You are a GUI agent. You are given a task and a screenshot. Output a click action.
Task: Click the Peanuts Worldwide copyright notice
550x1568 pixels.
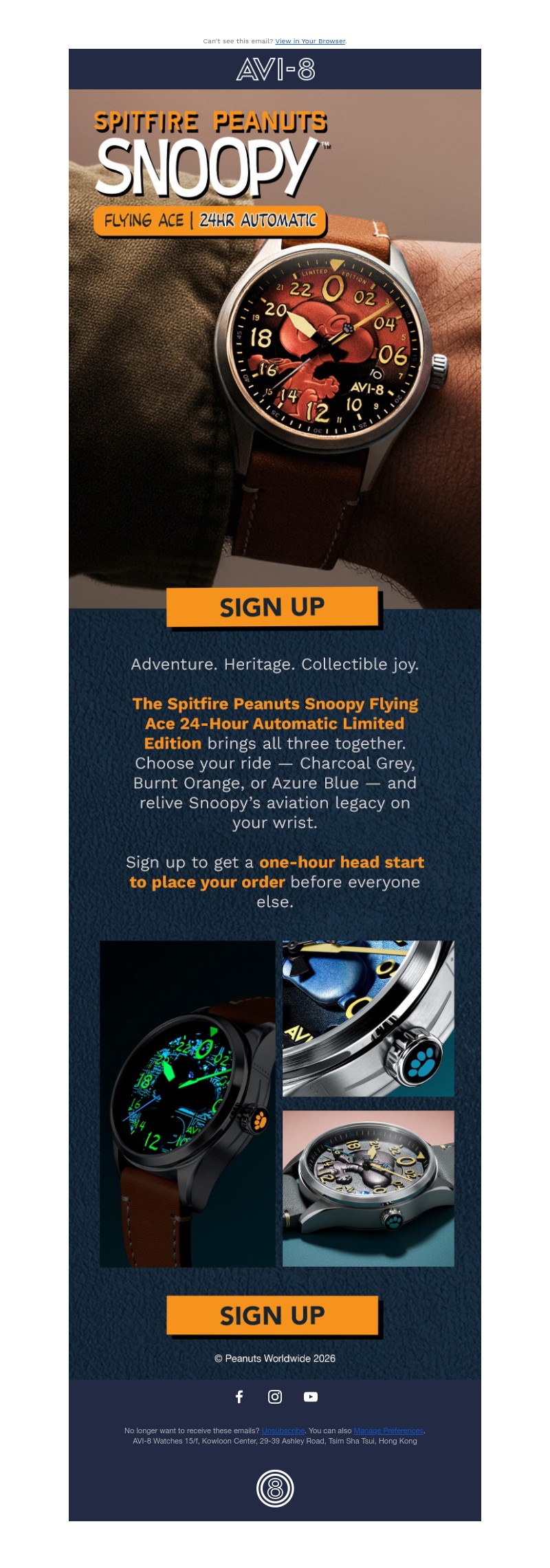coord(275,1358)
